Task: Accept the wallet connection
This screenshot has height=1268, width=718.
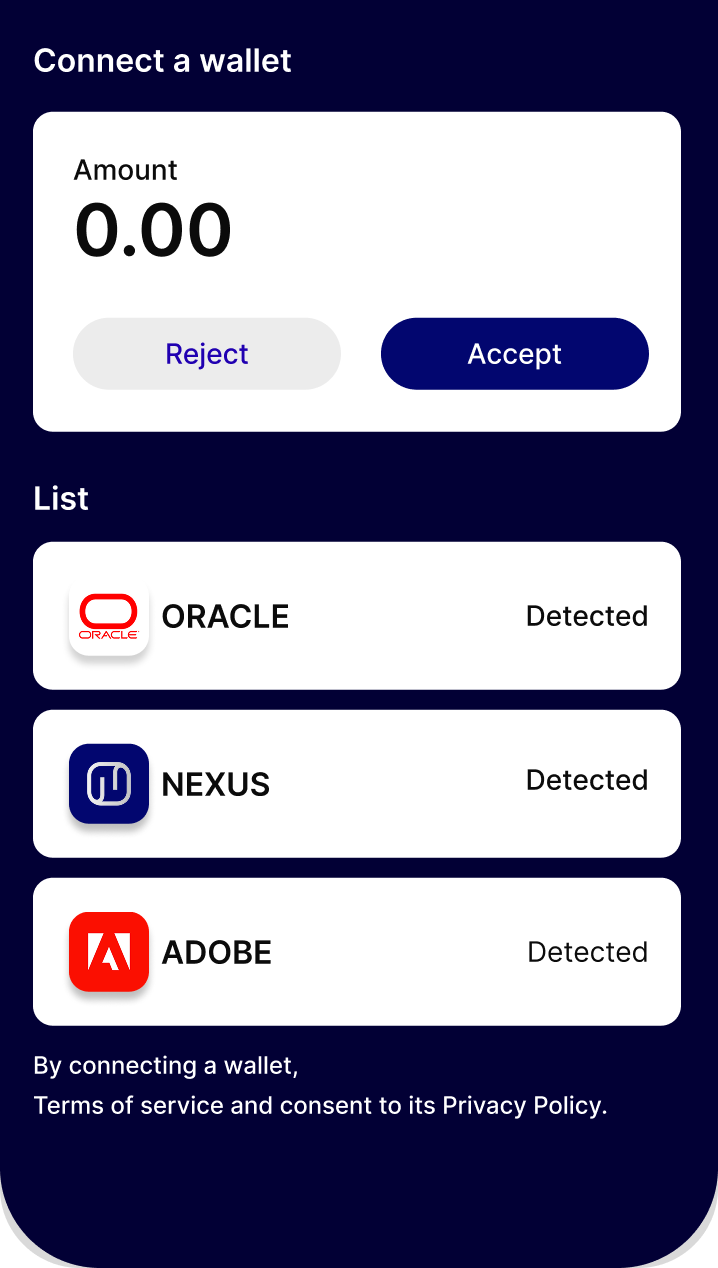Action: pos(514,354)
